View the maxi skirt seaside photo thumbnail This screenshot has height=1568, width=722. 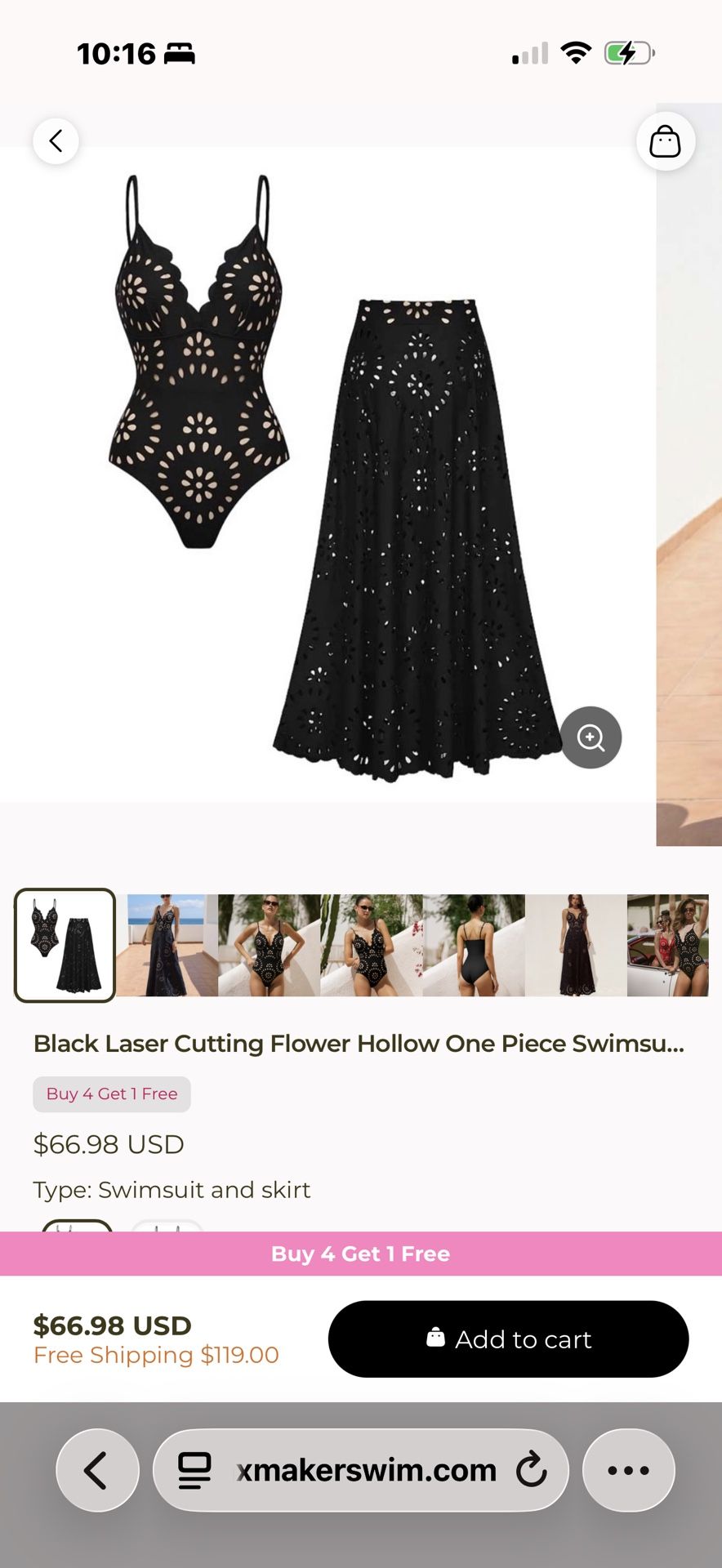coord(167,945)
